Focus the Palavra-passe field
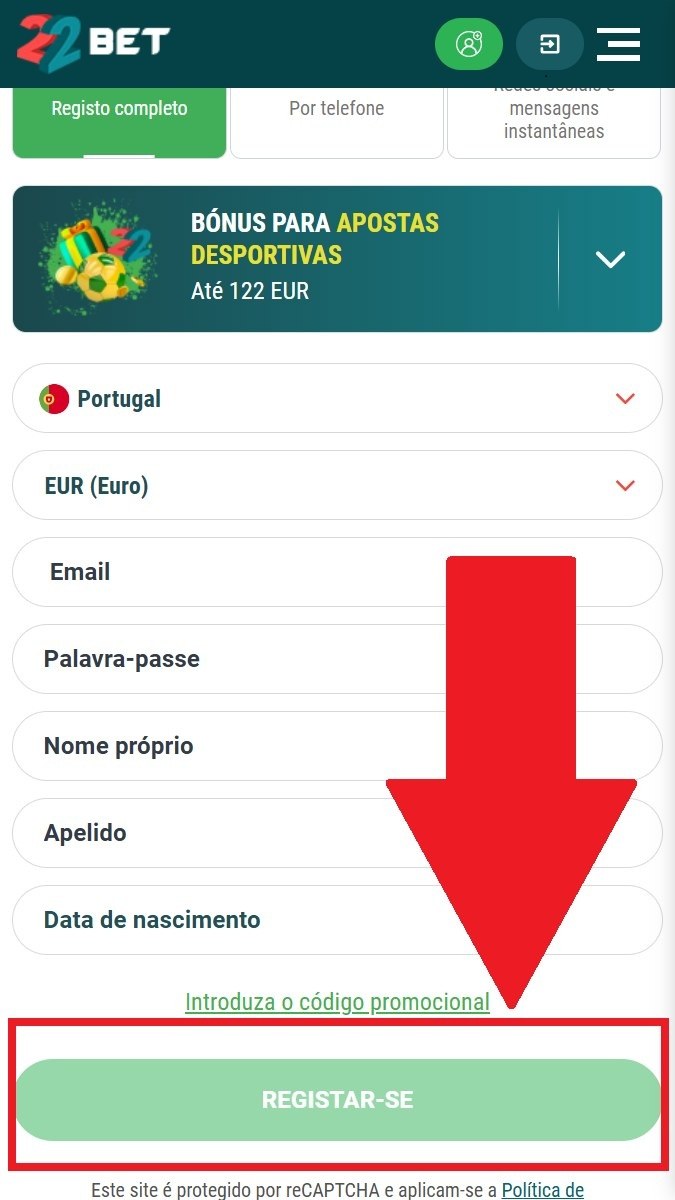Viewport: 675px width, 1200px height. (337, 659)
